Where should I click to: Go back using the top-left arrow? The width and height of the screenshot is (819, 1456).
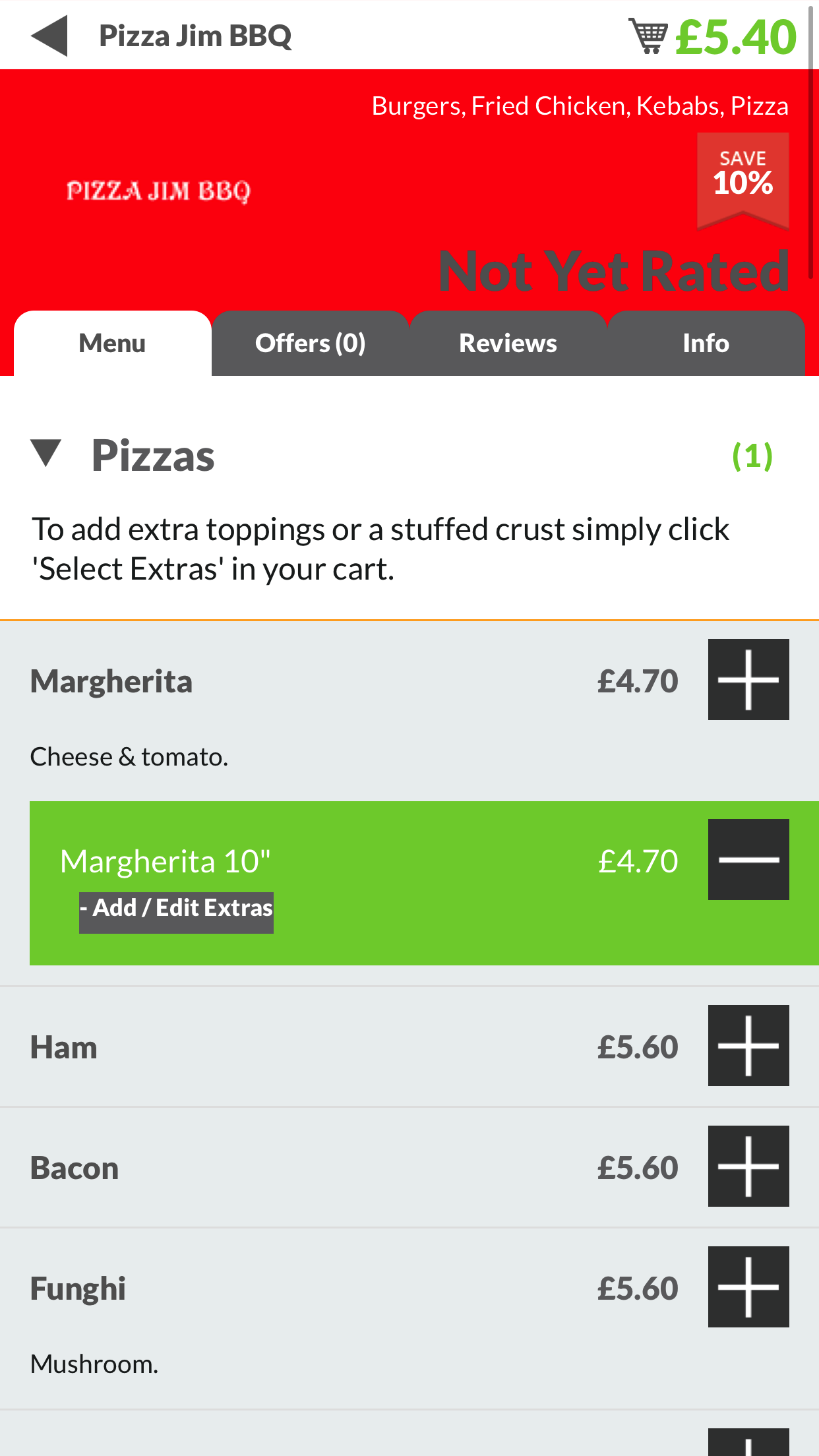(x=49, y=36)
